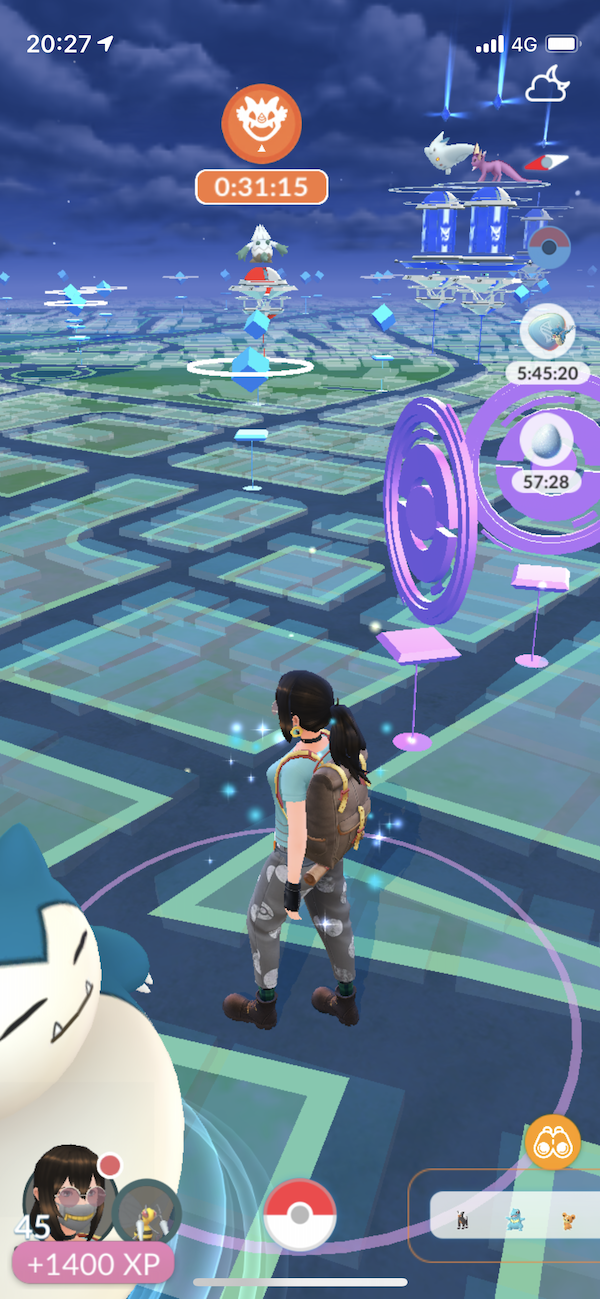Tap the raid boss badge with 0:31:15 timer

point(261,124)
